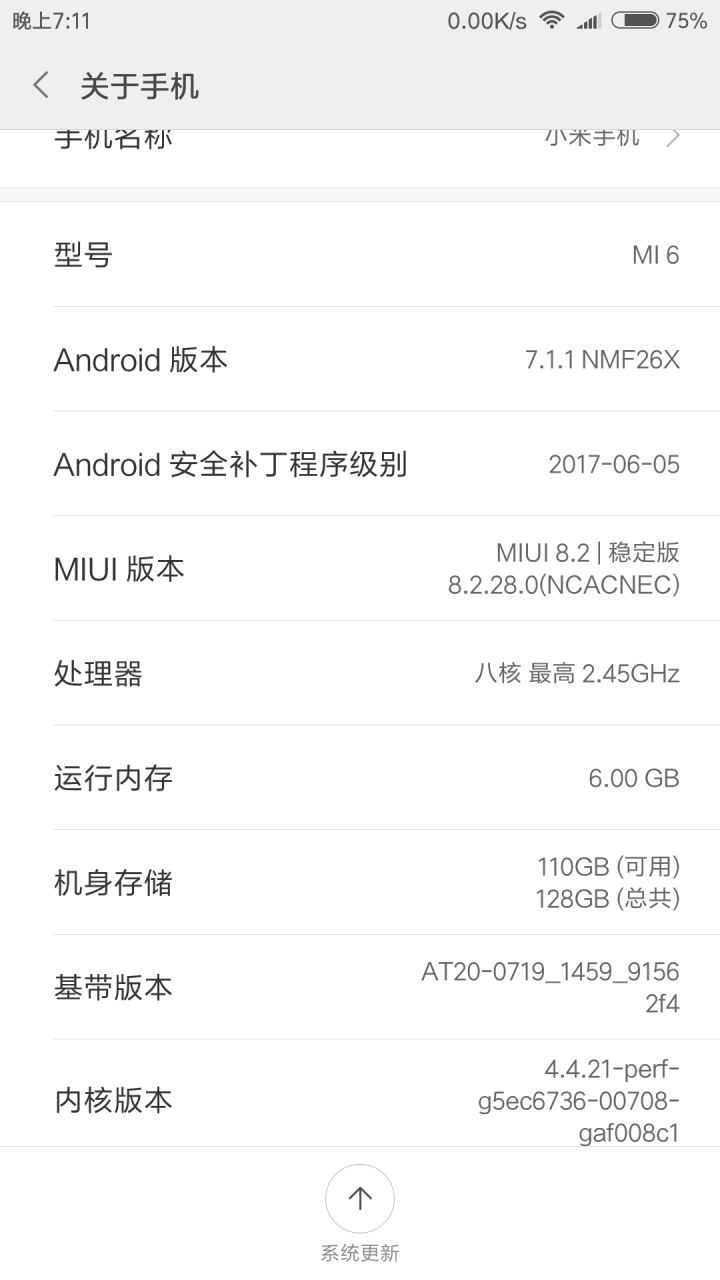Open the 手机名称 row
Screen dimensions: 720x1280
click(360, 158)
